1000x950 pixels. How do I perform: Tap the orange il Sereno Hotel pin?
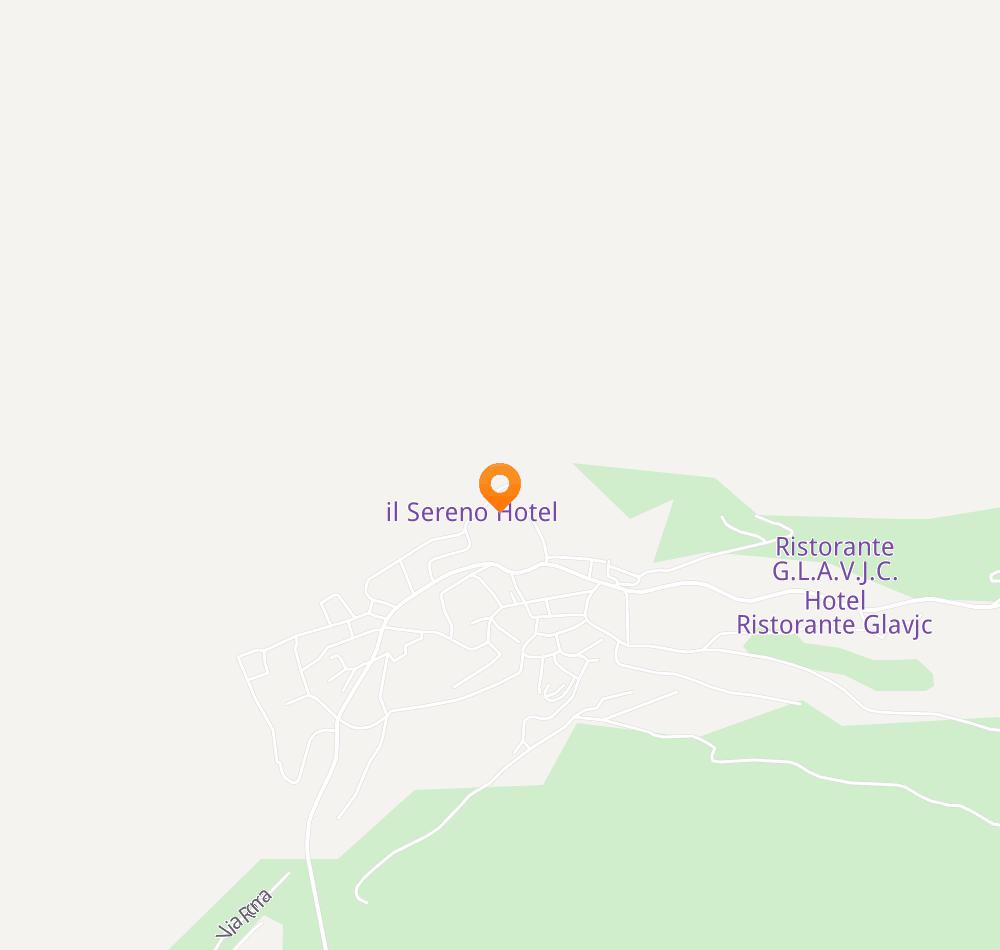click(x=500, y=486)
